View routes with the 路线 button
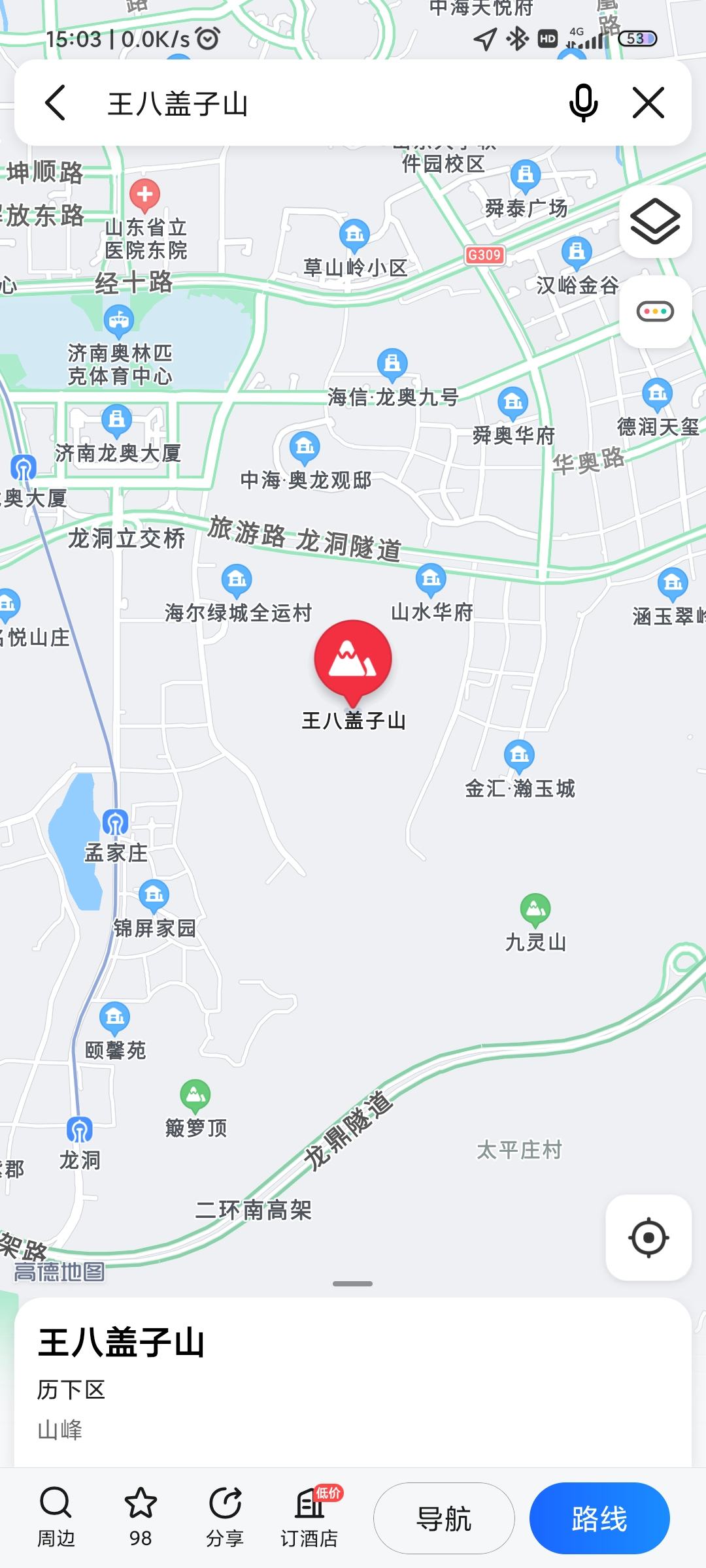This screenshot has width=706, height=1568. point(599,1518)
